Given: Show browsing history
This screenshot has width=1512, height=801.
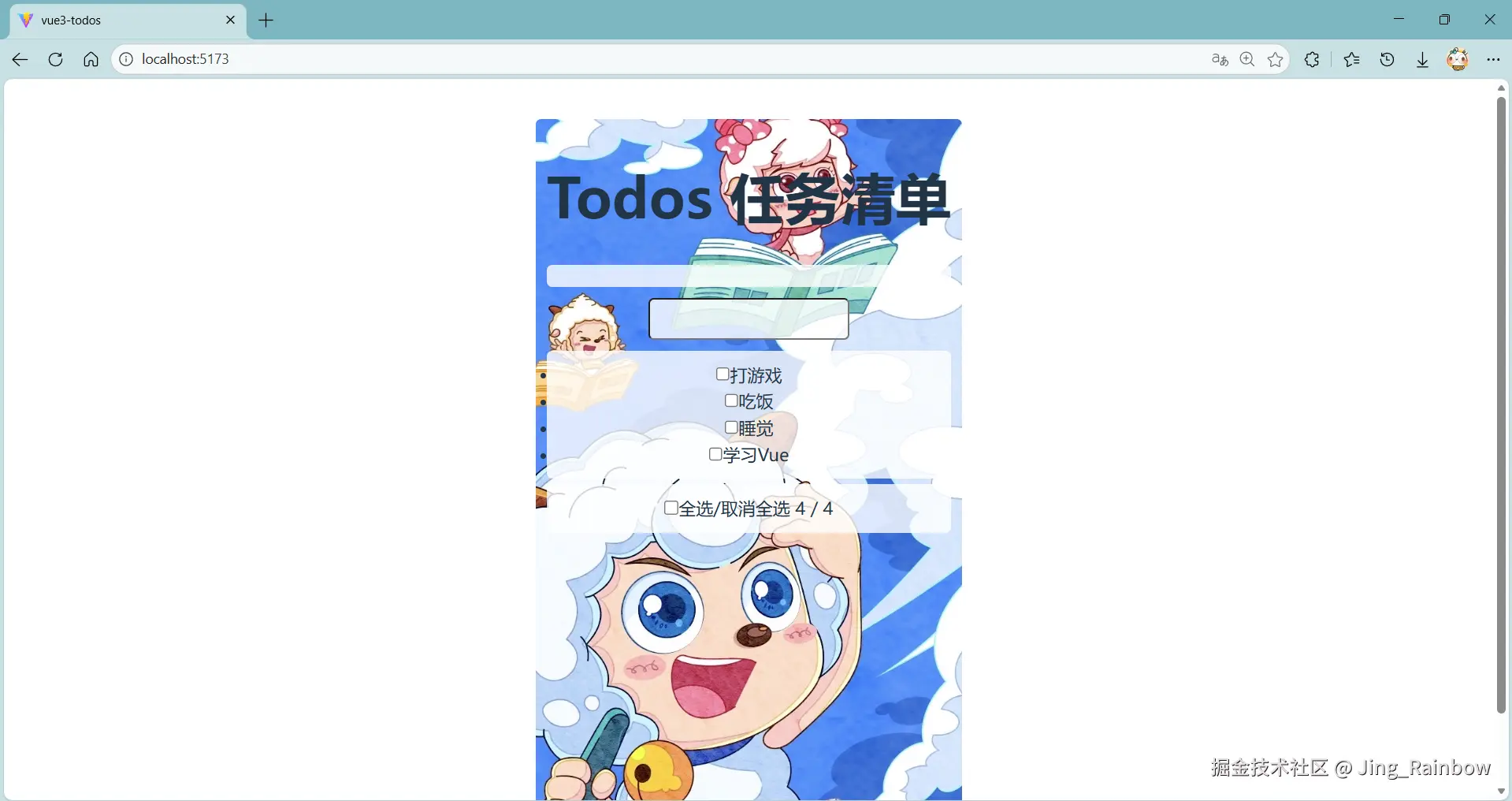Looking at the screenshot, I should click(x=1388, y=59).
